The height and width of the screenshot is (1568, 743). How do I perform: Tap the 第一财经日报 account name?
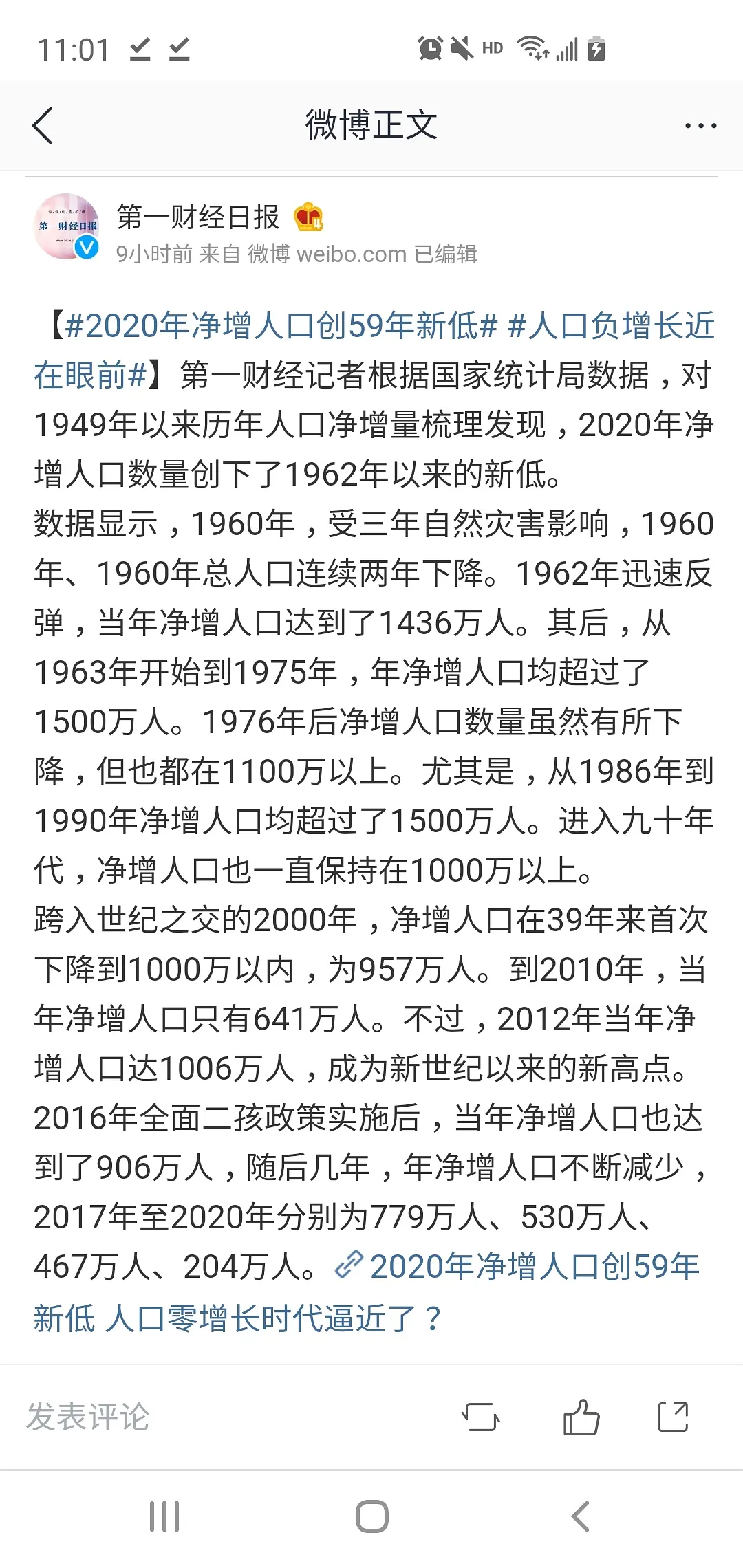[x=198, y=217]
